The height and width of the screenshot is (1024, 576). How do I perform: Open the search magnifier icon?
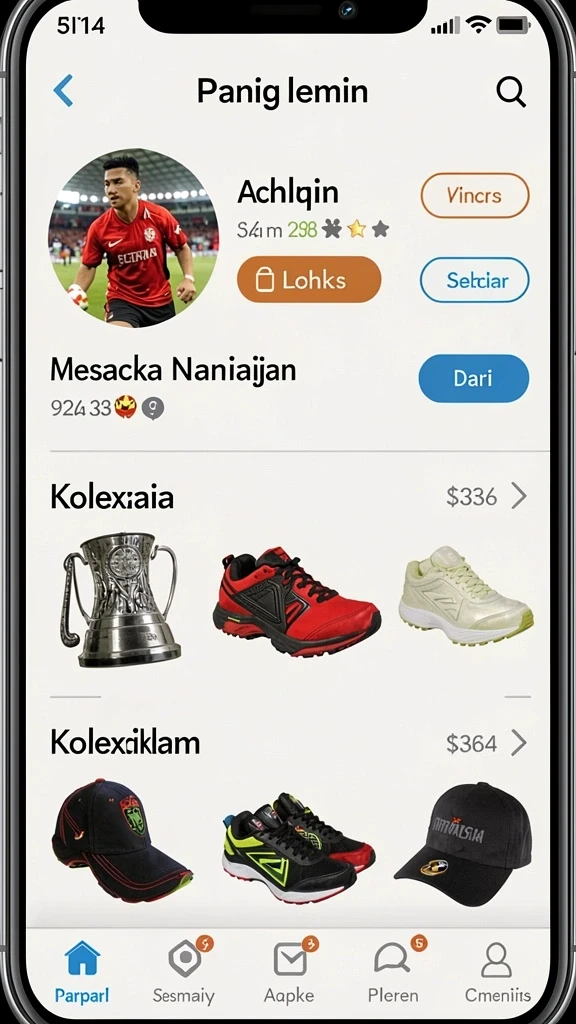(x=511, y=92)
